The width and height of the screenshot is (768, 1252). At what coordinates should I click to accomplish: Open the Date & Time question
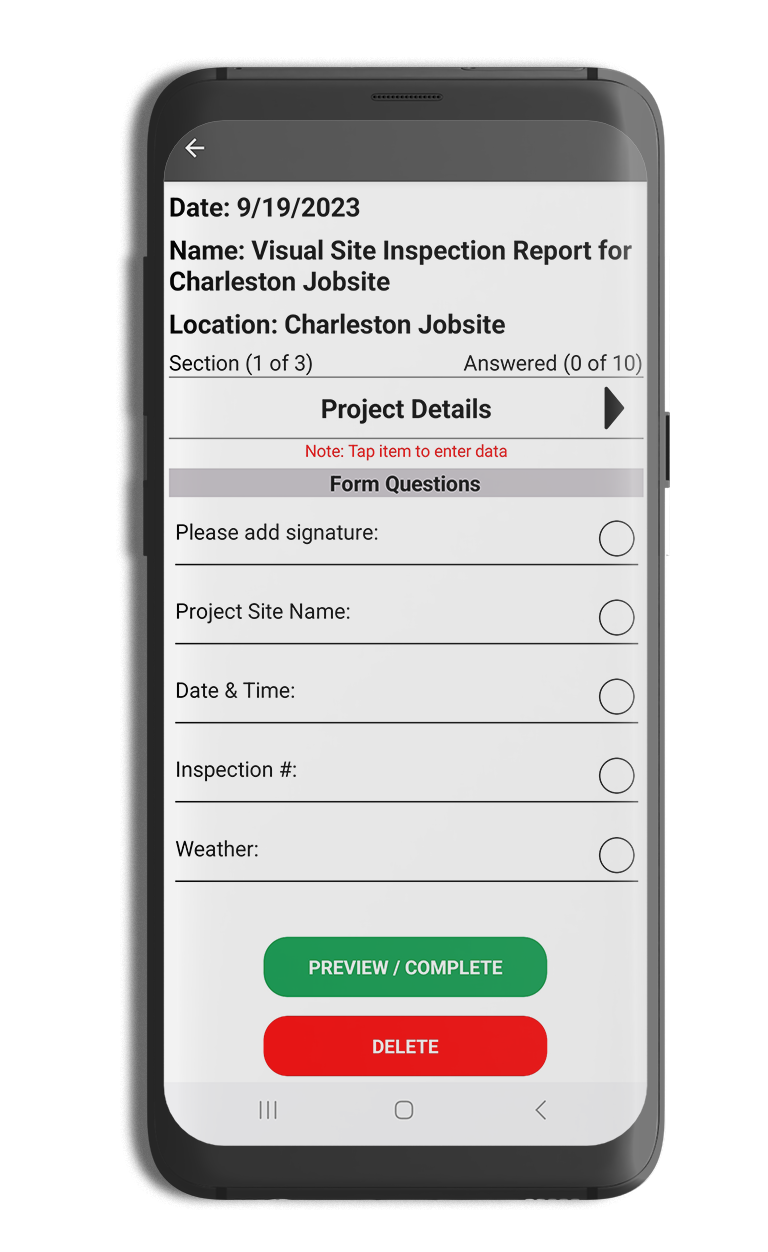point(406,695)
